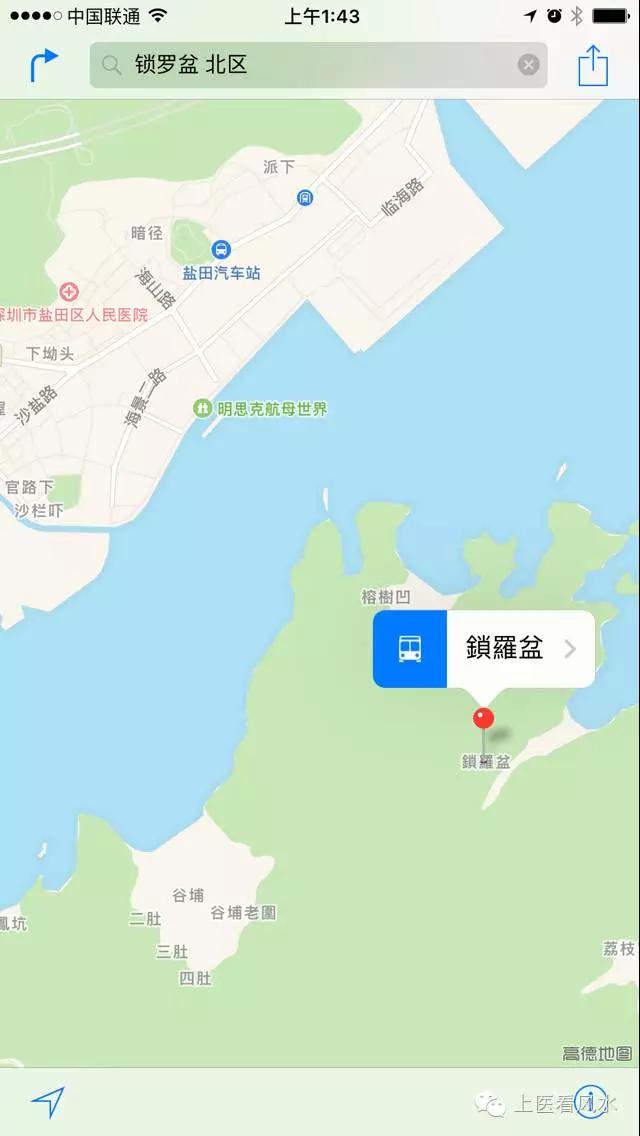The height and width of the screenshot is (1136, 640).
Task: Clear the search text
Action: coord(528,66)
